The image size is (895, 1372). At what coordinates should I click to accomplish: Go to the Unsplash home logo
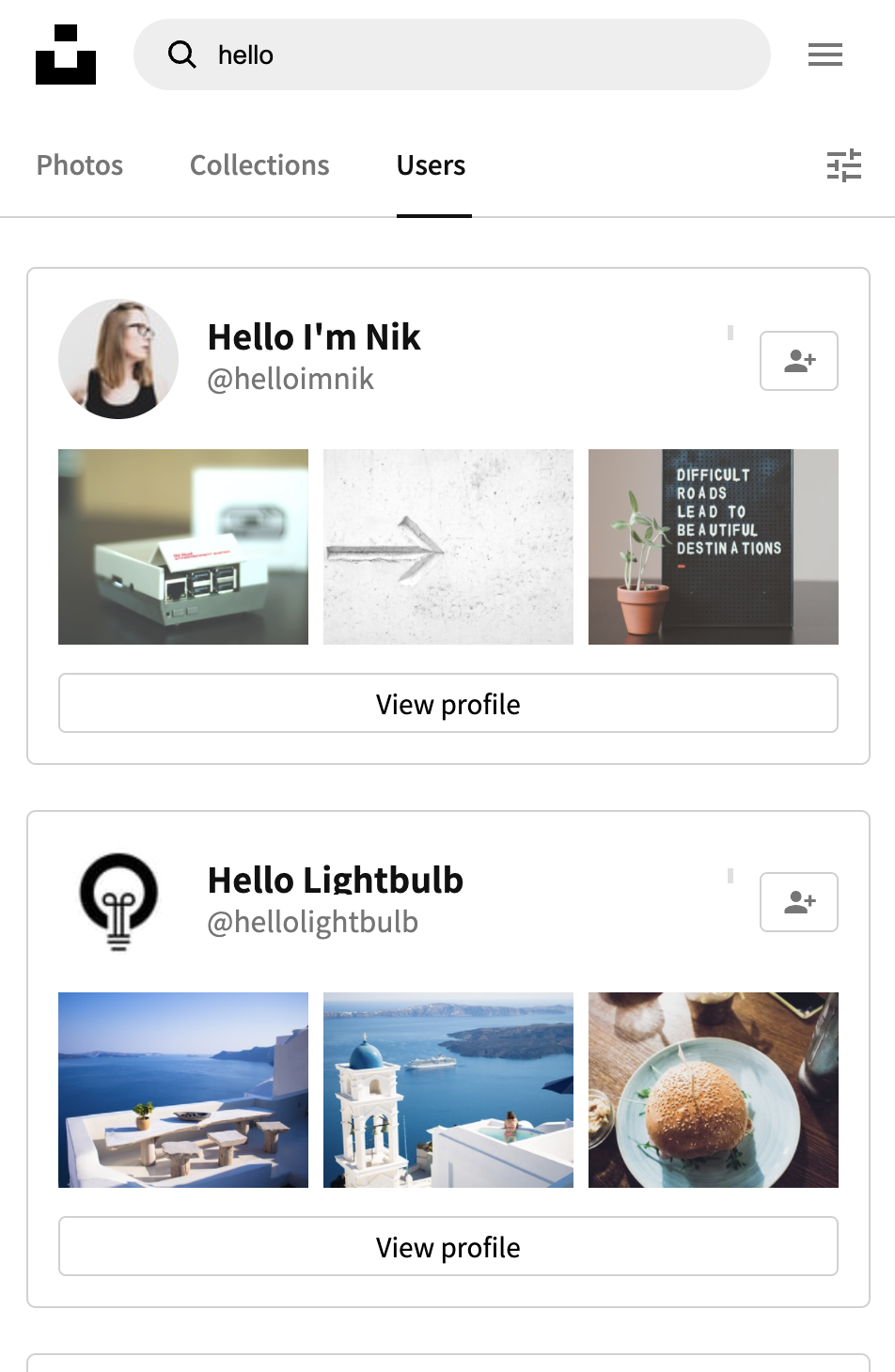(66, 55)
